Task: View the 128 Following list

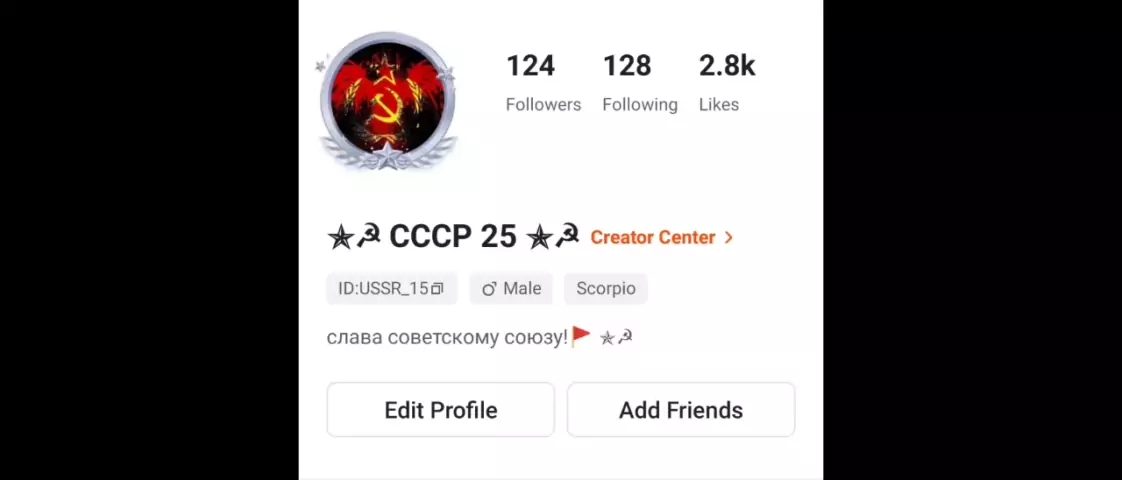Action: tap(639, 82)
